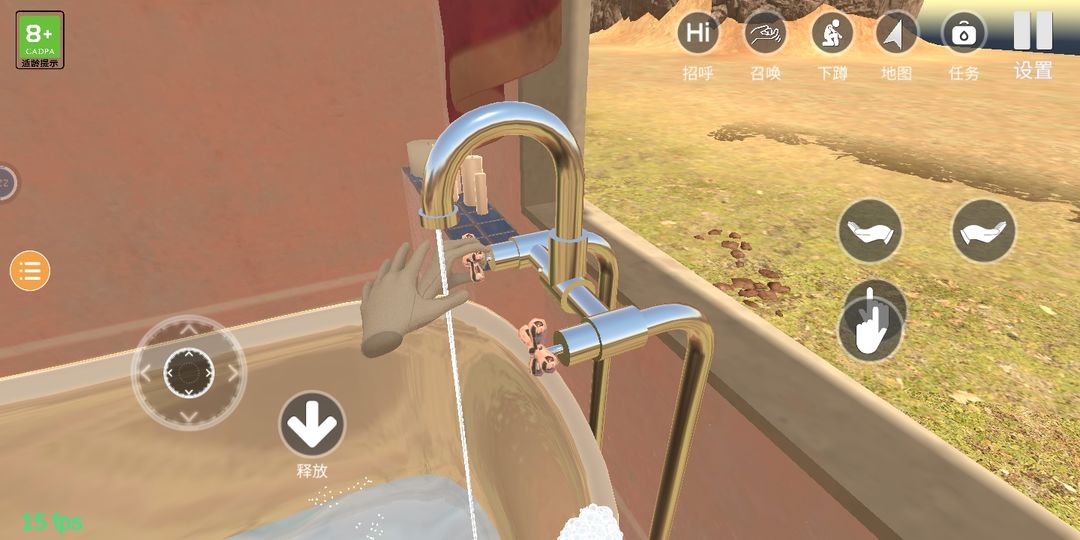Image resolution: width=1080 pixels, height=540 pixels.
Task: Open the map (地图)
Action: click(897, 34)
